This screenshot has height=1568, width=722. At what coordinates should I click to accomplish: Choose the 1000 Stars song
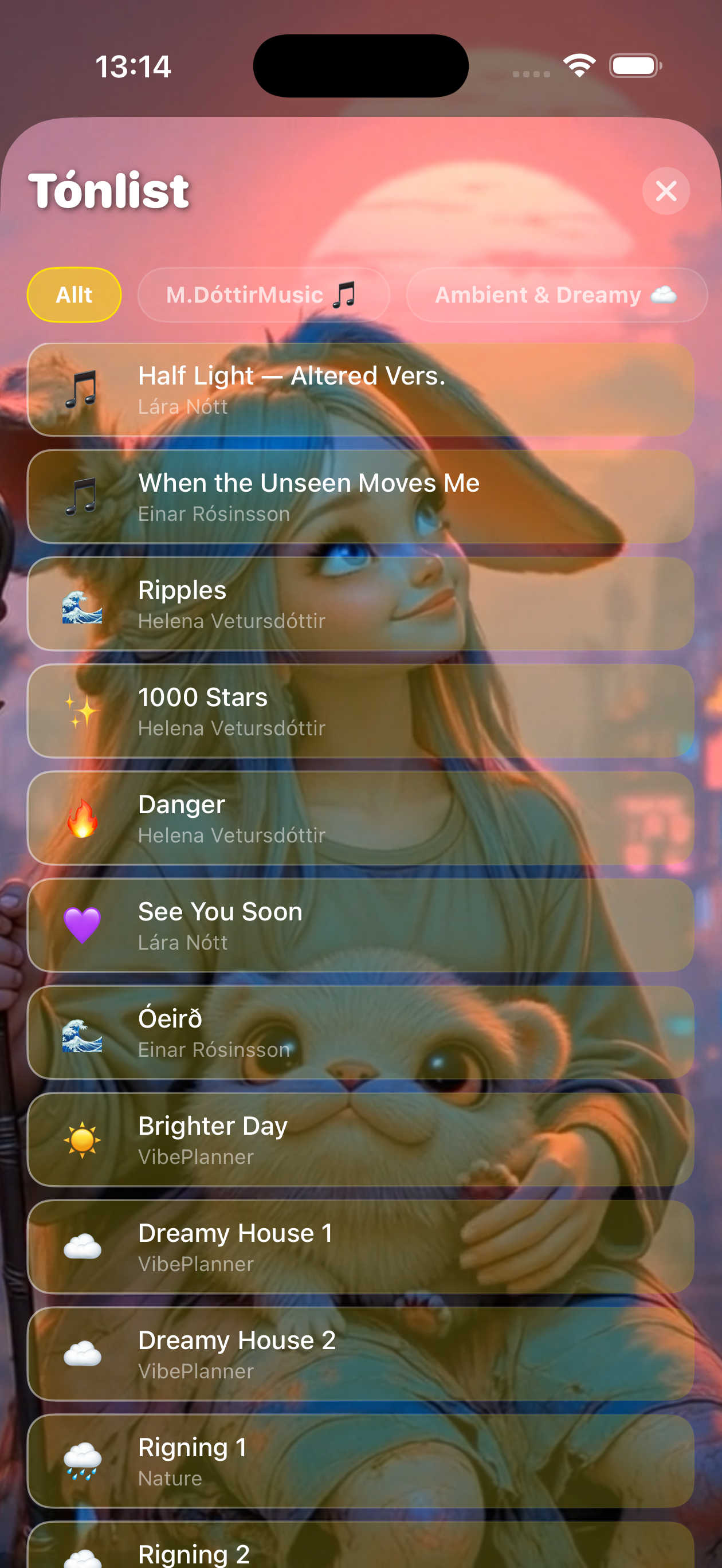pos(360,712)
